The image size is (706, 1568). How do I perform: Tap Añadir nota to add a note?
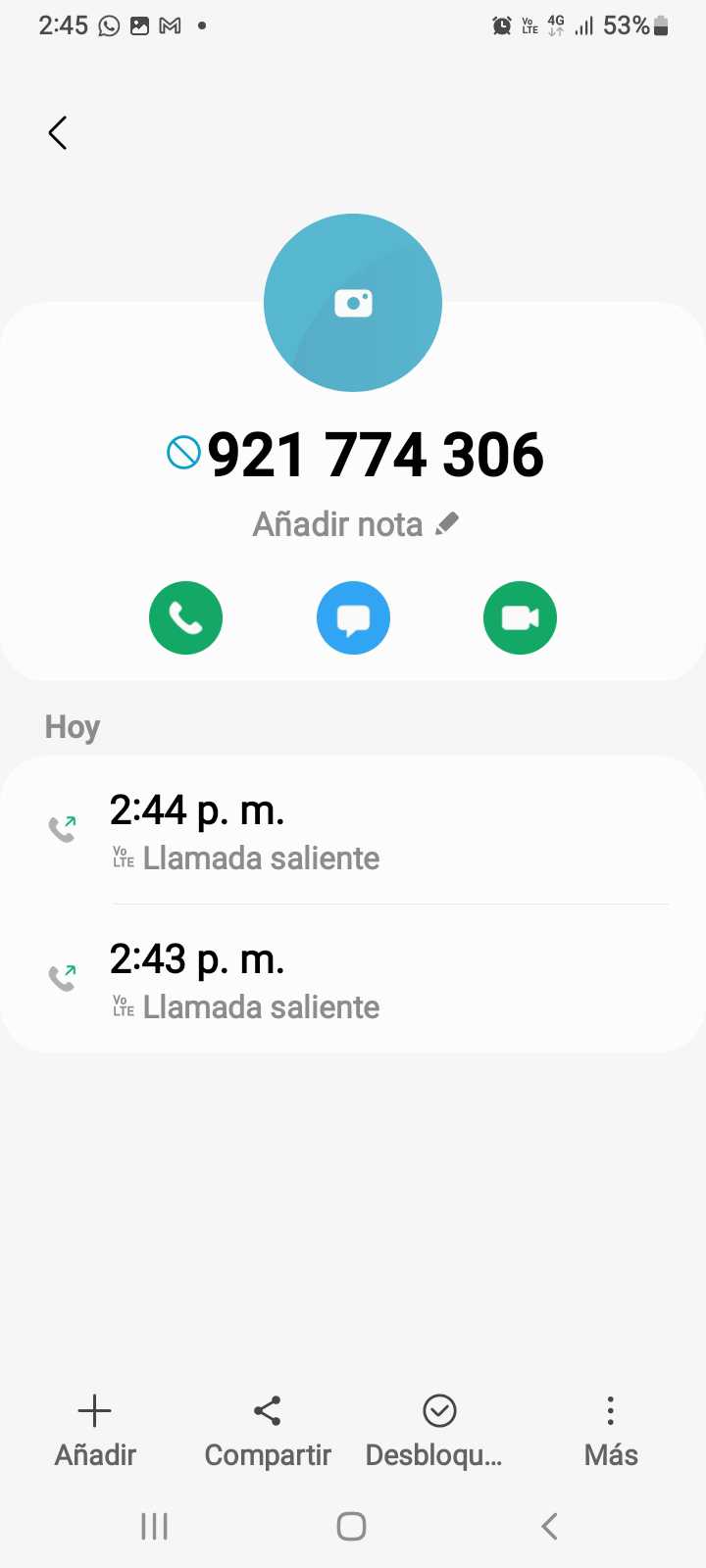[x=355, y=524]
